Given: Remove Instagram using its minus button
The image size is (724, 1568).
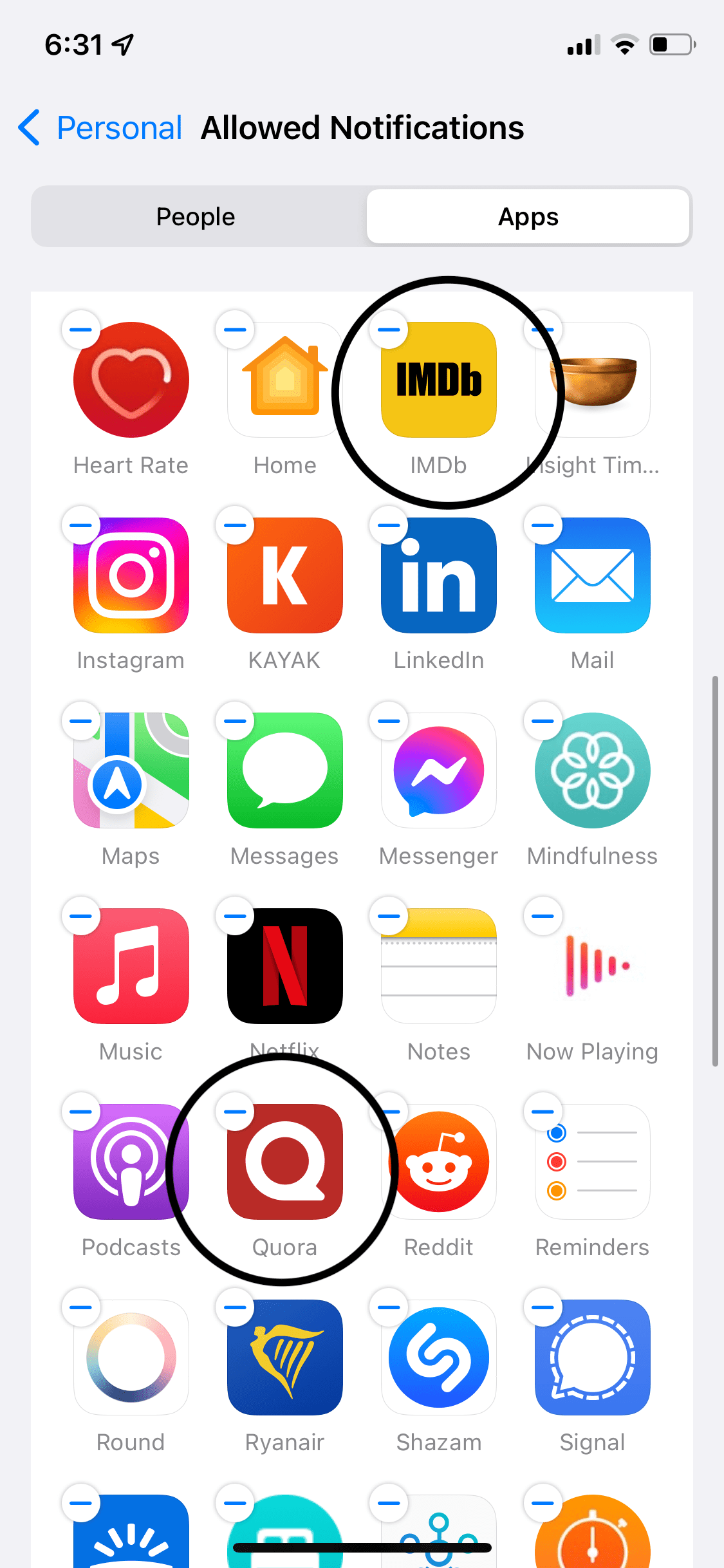Looking at the screenshot, I should [81, 525].
